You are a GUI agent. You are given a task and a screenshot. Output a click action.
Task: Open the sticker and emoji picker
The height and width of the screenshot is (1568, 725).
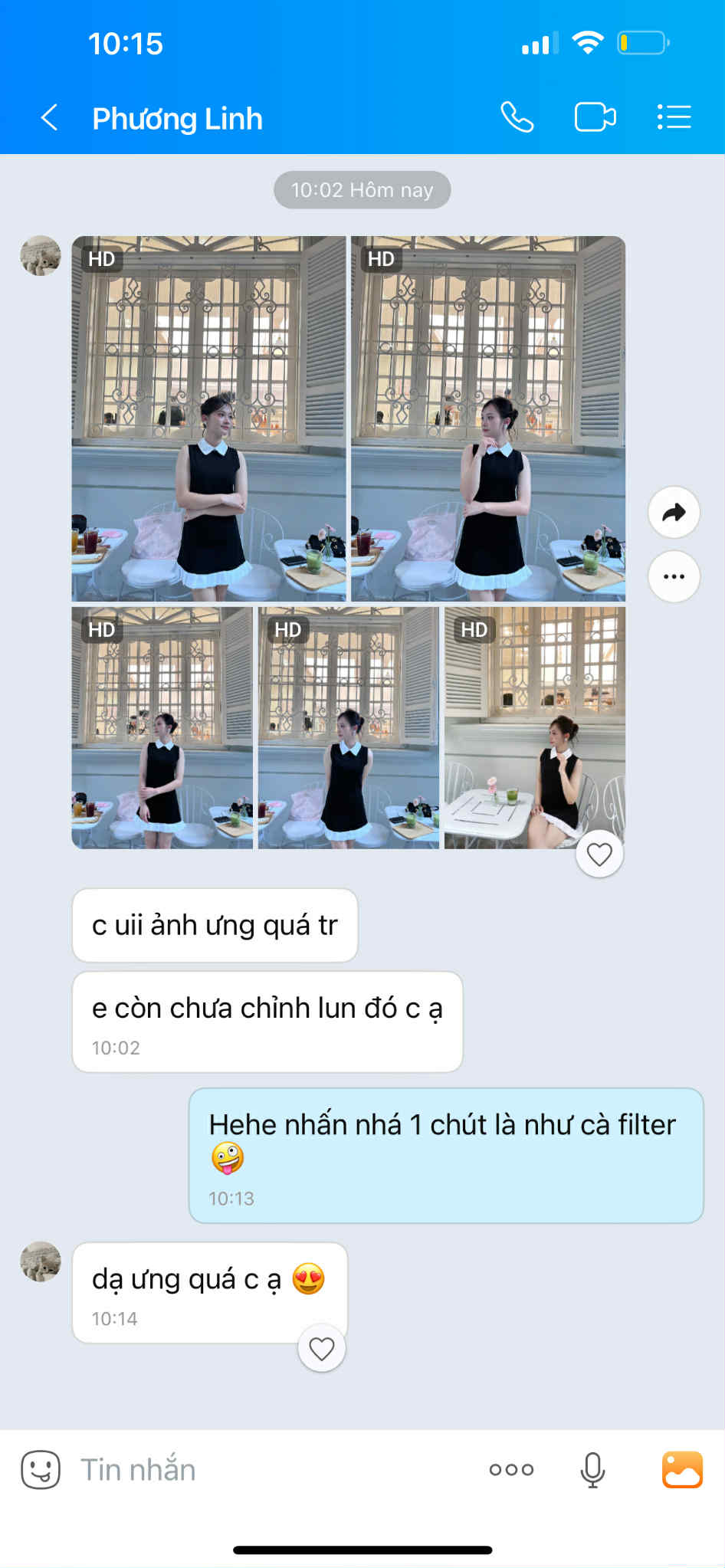pyautogui.click(x=41, y=1470)
